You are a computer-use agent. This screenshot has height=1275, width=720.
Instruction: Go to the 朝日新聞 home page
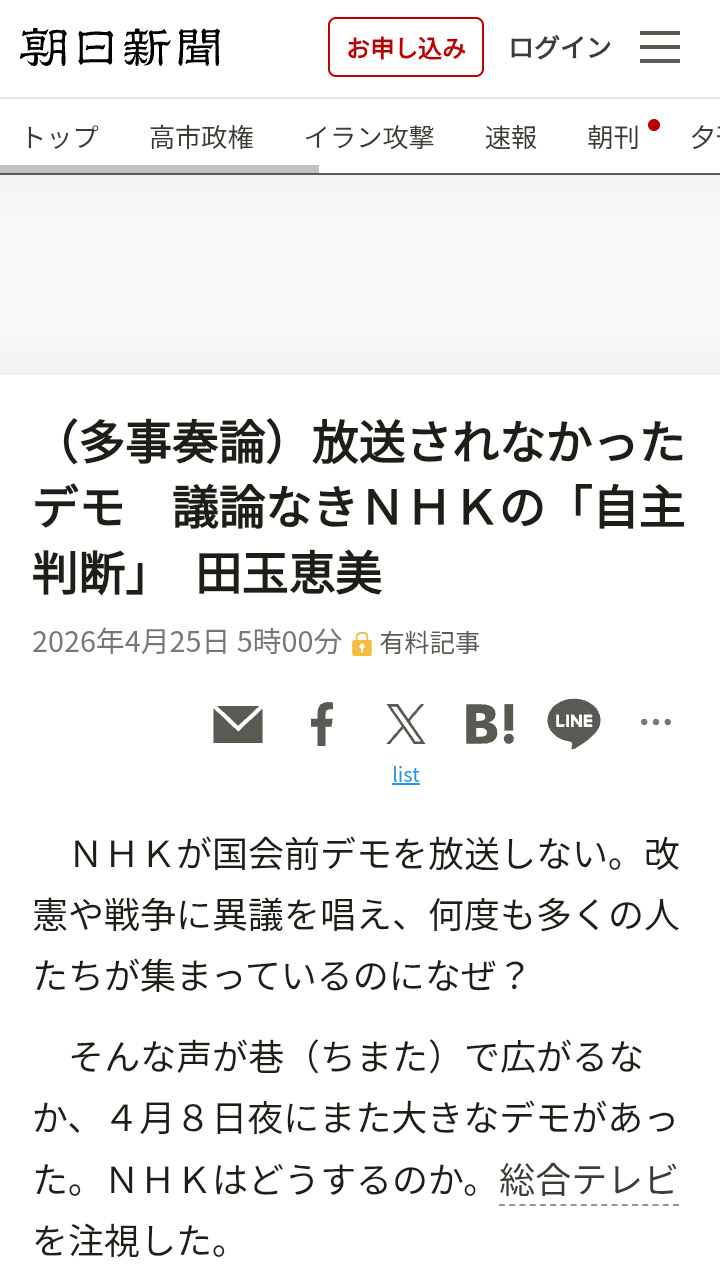point(121,47)
